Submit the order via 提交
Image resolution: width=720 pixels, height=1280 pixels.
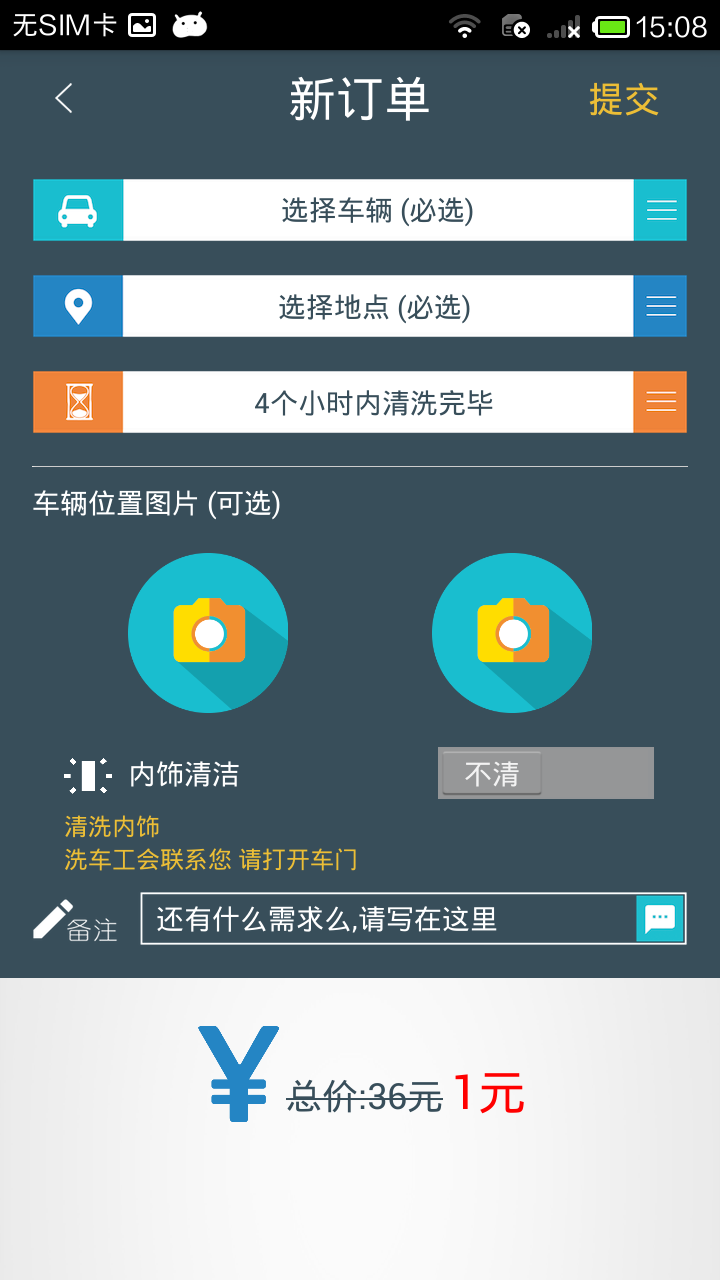(622, 98)
